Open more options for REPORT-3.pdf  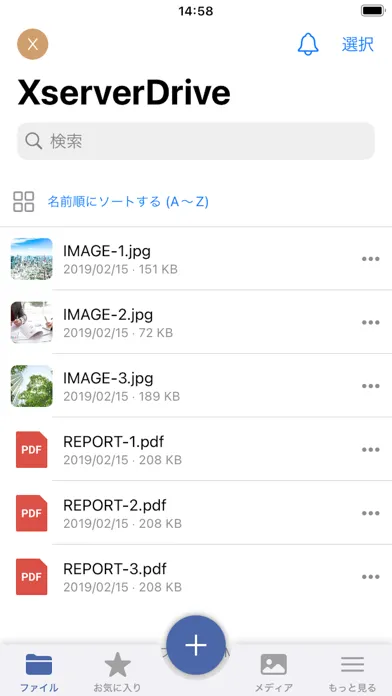pos(370,577)
